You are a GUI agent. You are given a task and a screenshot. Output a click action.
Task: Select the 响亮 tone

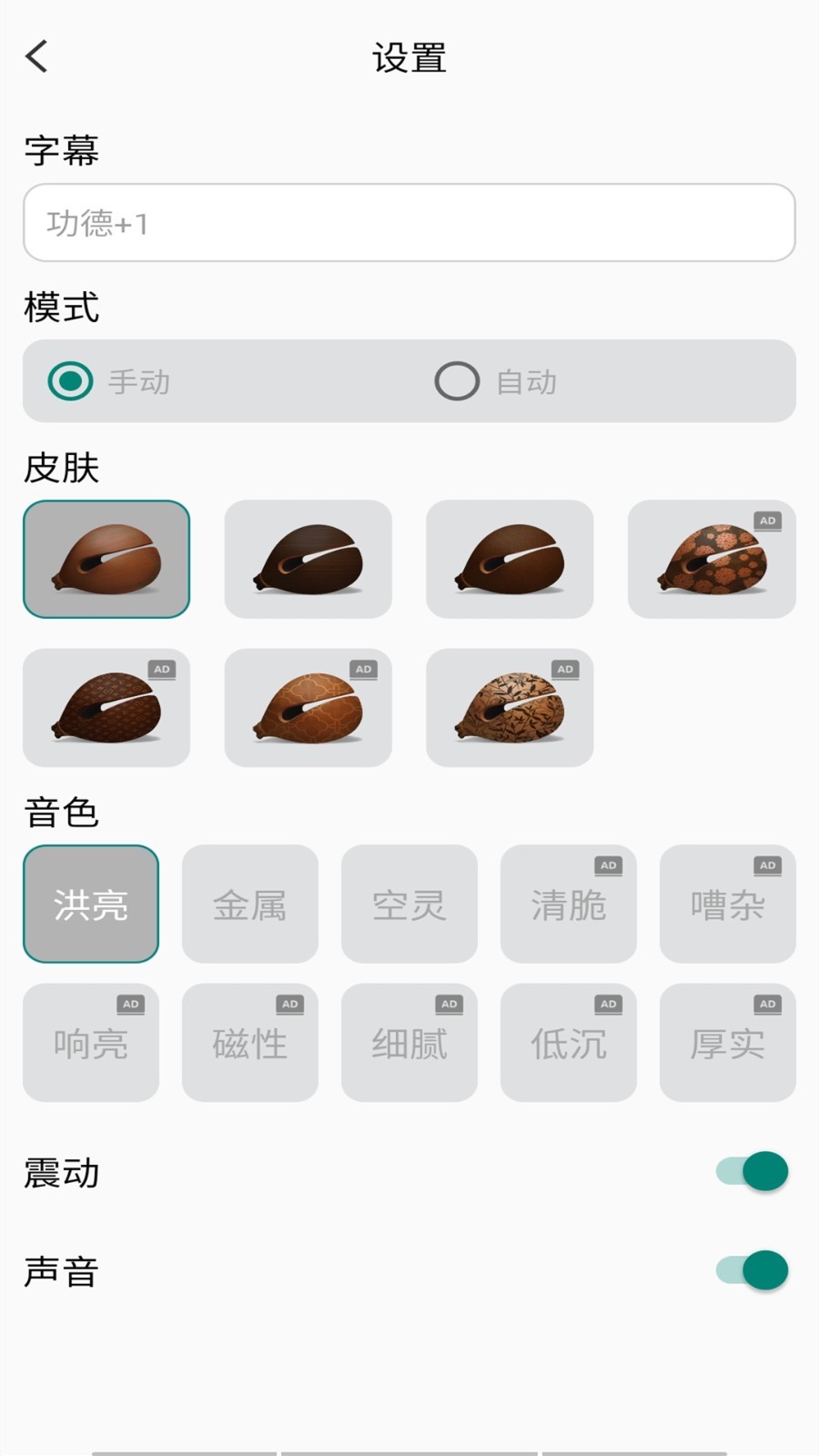pos(91,1043)
